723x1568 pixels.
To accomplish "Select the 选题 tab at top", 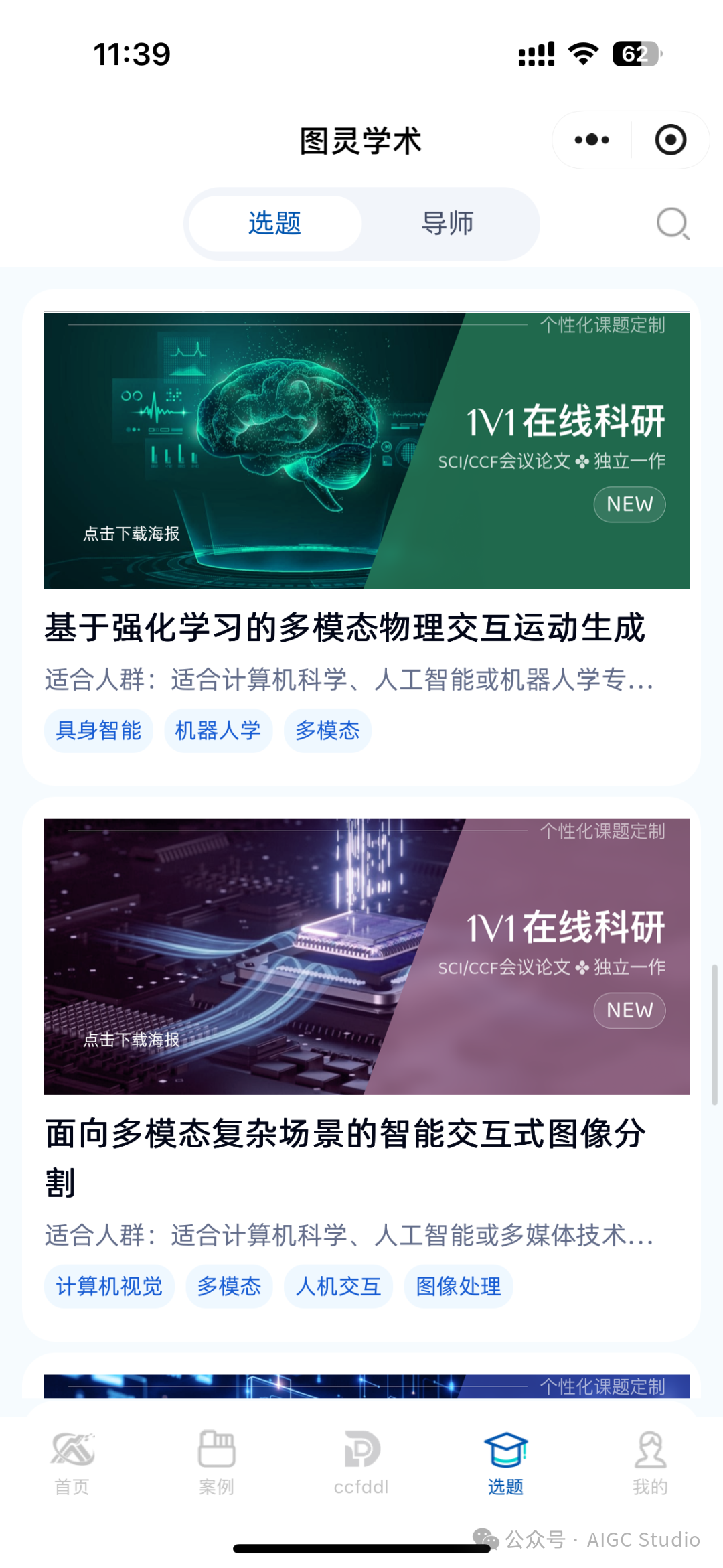I will 274,224.
